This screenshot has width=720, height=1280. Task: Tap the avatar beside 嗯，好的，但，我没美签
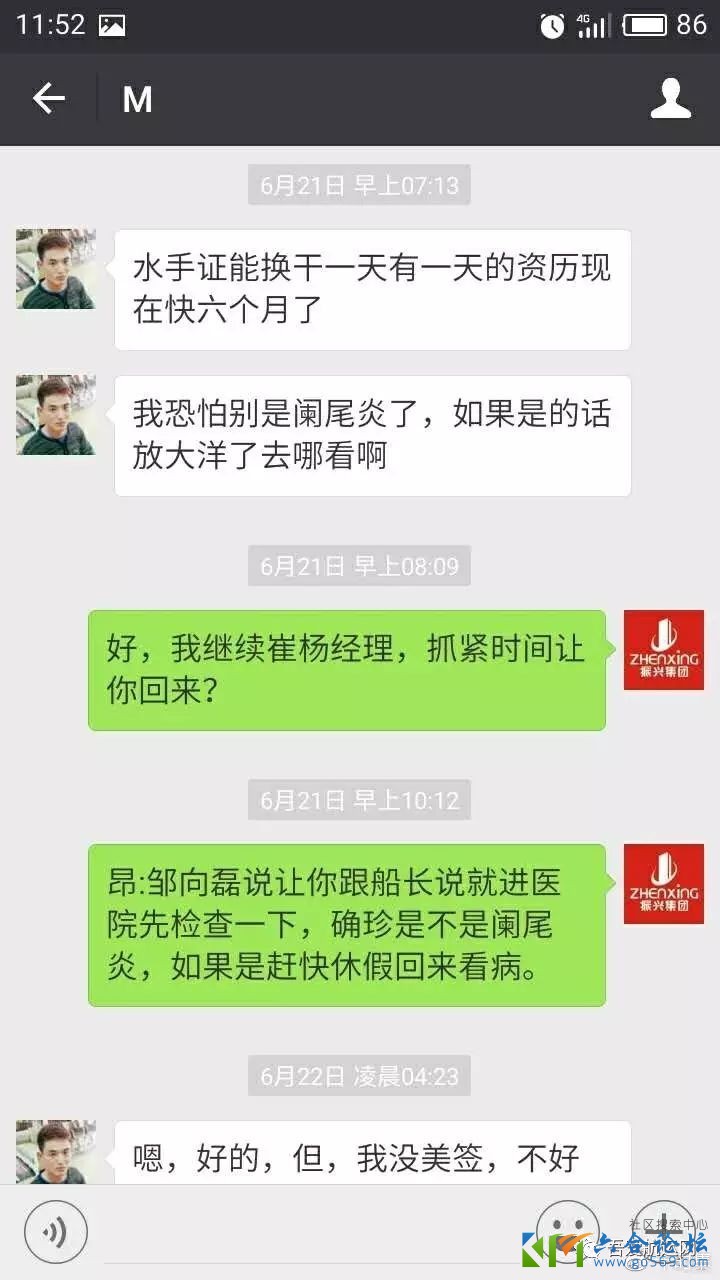(56, 1152)
